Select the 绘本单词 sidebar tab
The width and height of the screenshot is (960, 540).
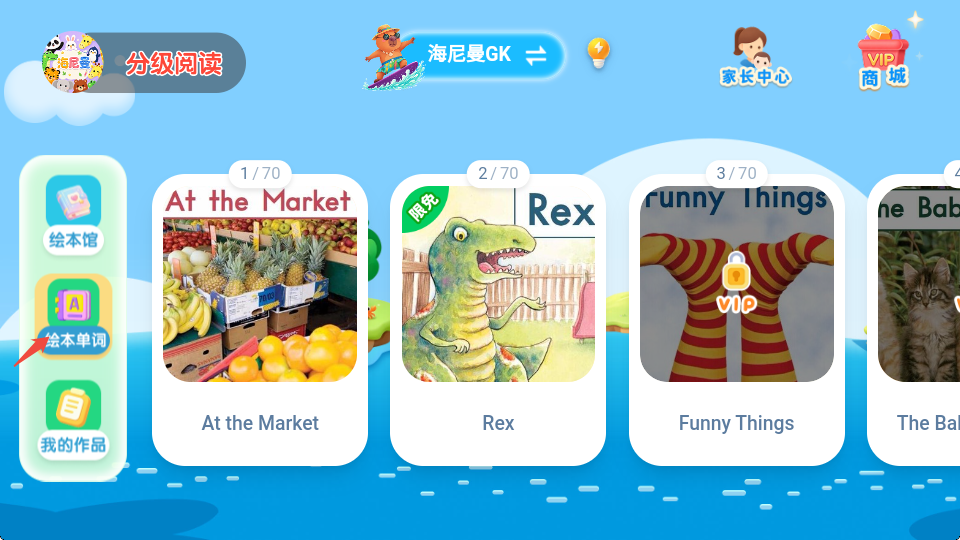click(73, 316)
